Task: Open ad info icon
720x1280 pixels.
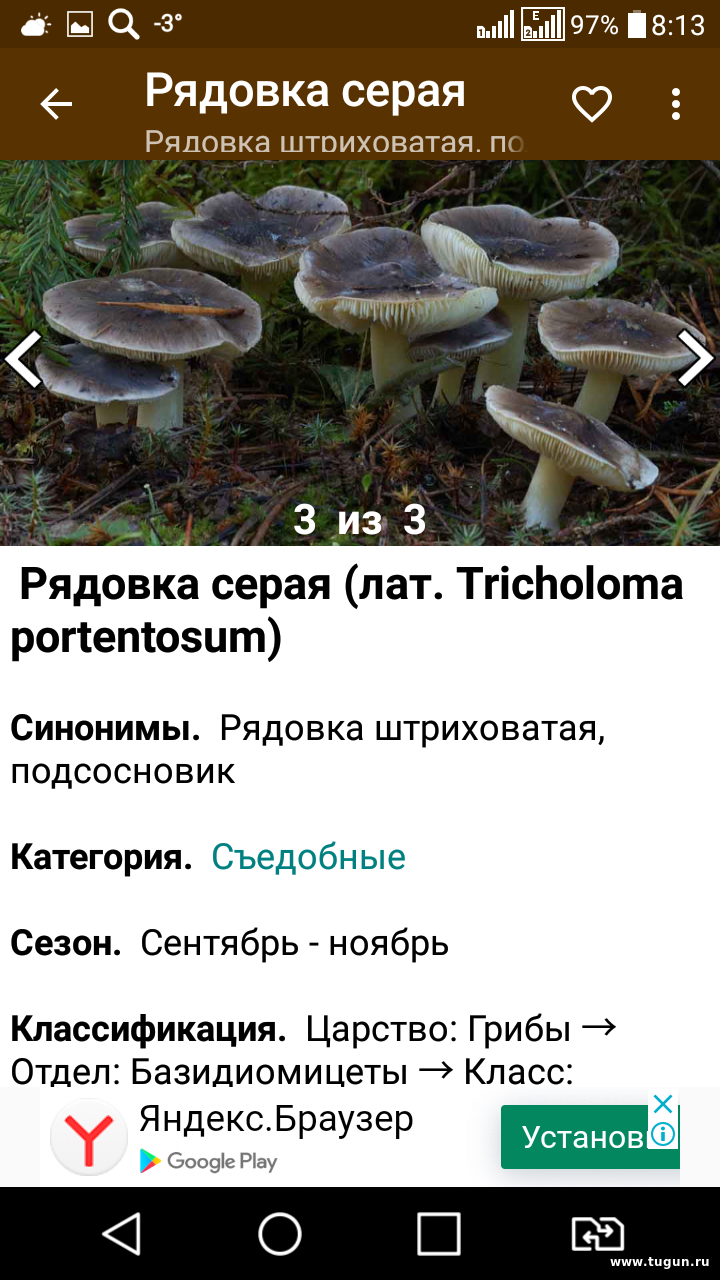Action: coord(663,1135)
